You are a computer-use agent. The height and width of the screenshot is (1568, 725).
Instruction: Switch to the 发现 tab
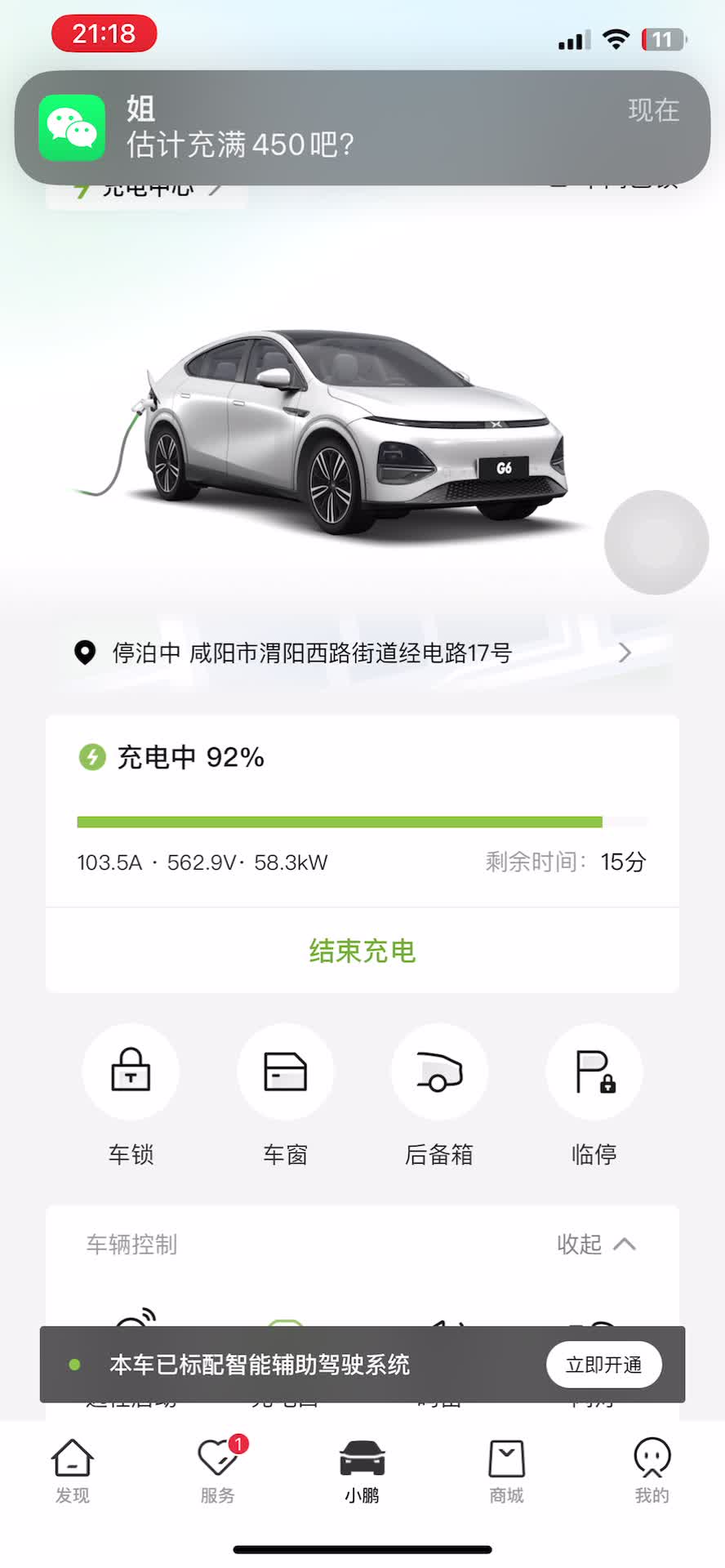tap(73, 1470)
